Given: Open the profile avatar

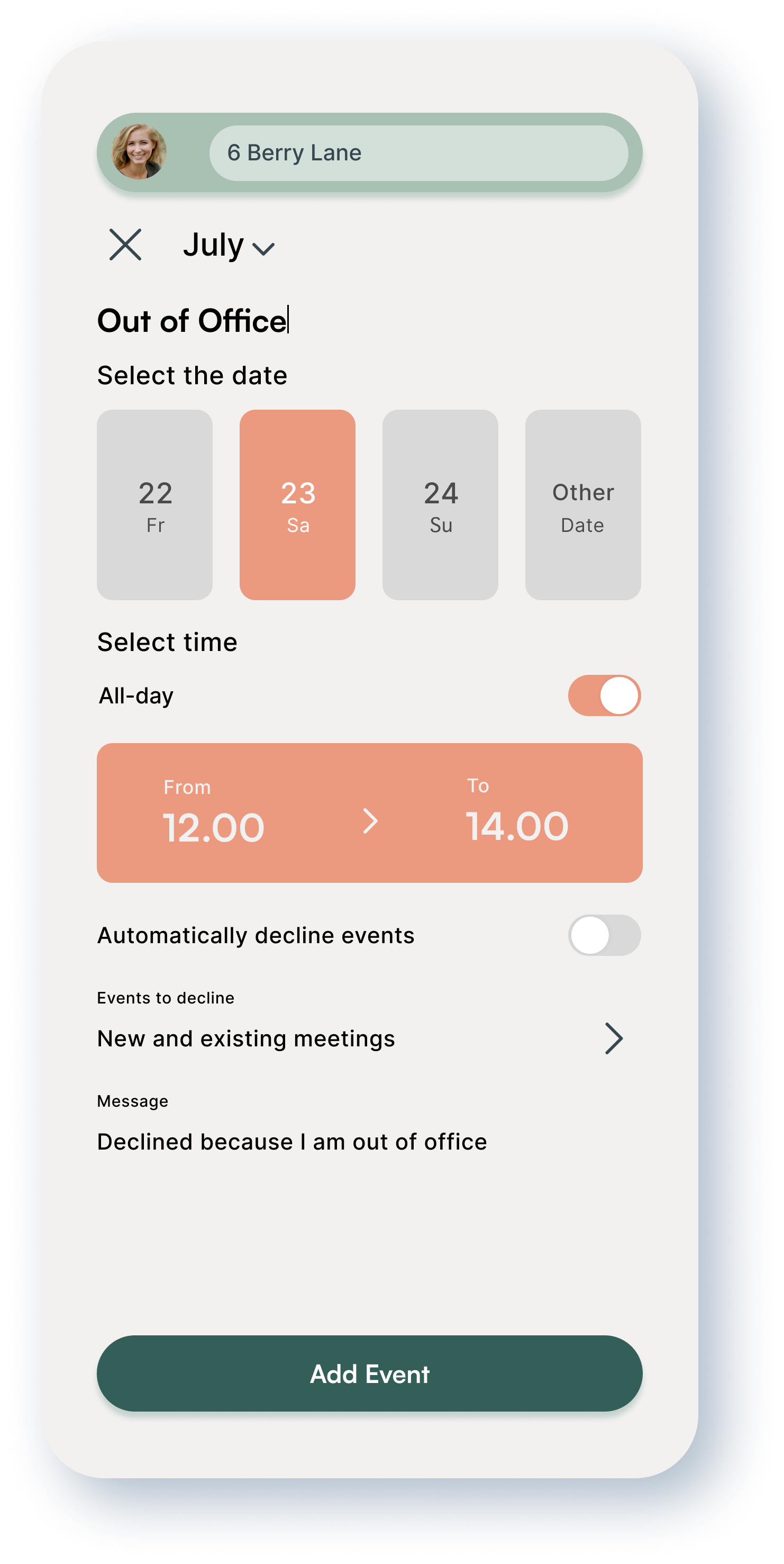Looking at the screenshot, I should [139, 152].
